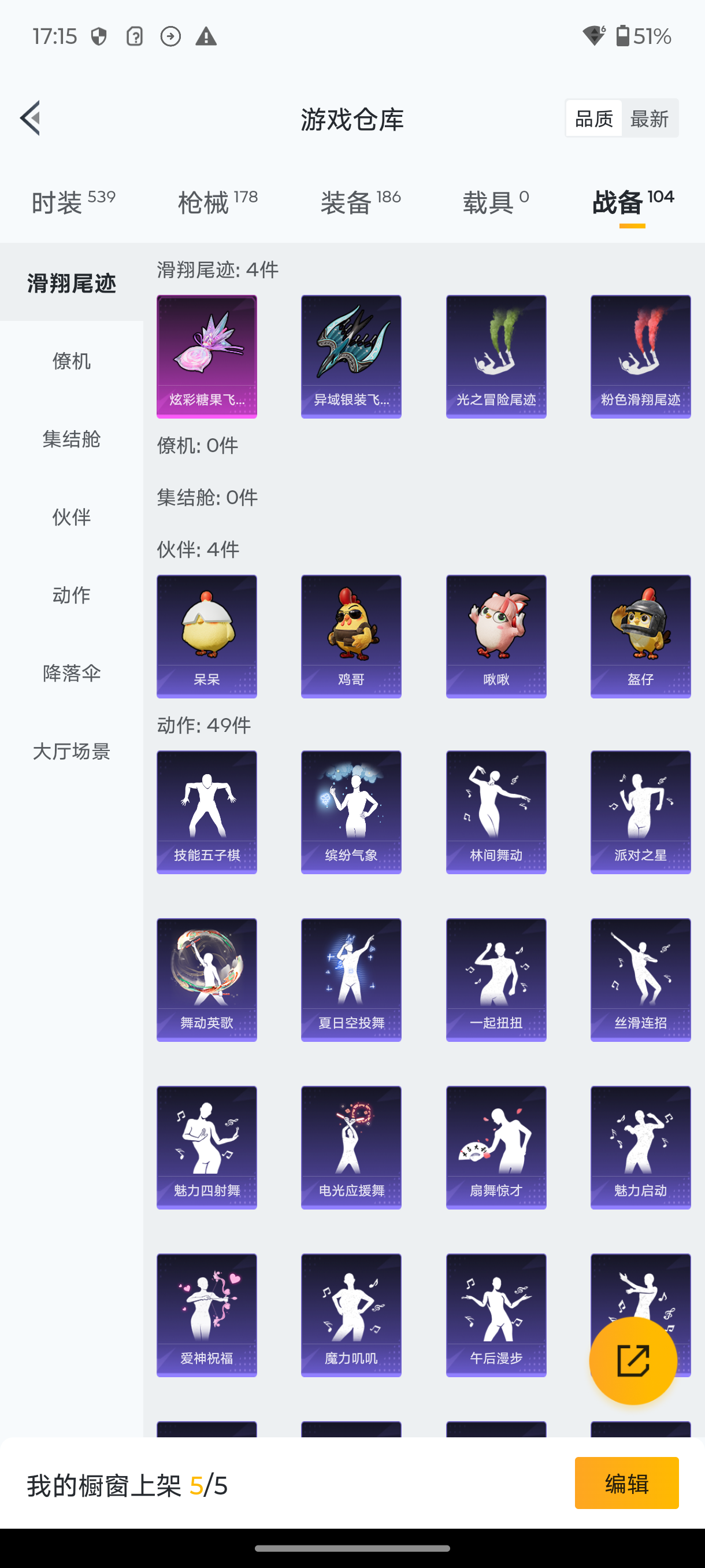Viewport: 705px width, 1568px height.
Task: Toggle sorting by 最新 newest
Action: click(x=650, y=118)
